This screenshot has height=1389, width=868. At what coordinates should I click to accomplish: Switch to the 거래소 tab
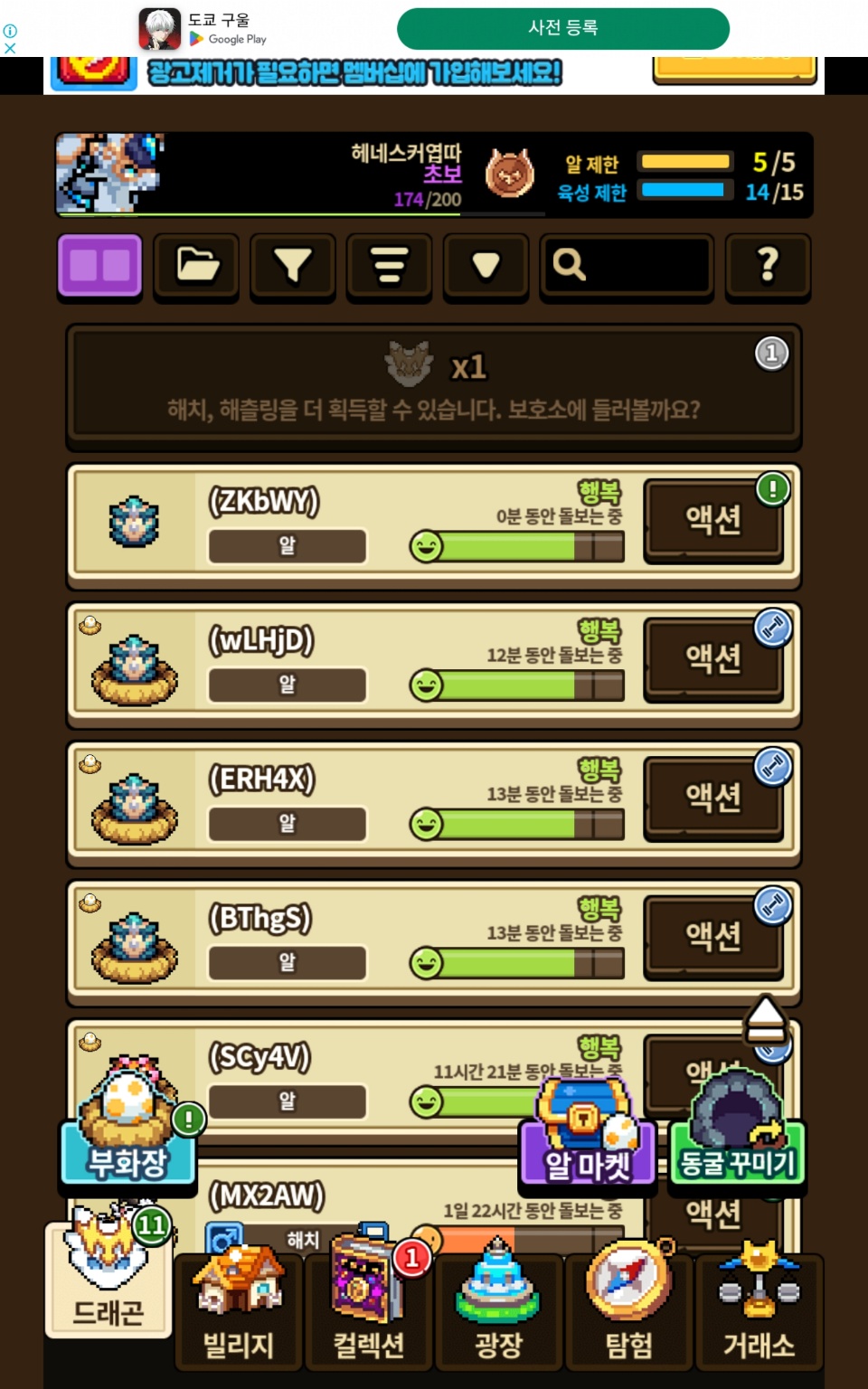click(x=759, y=1311)
